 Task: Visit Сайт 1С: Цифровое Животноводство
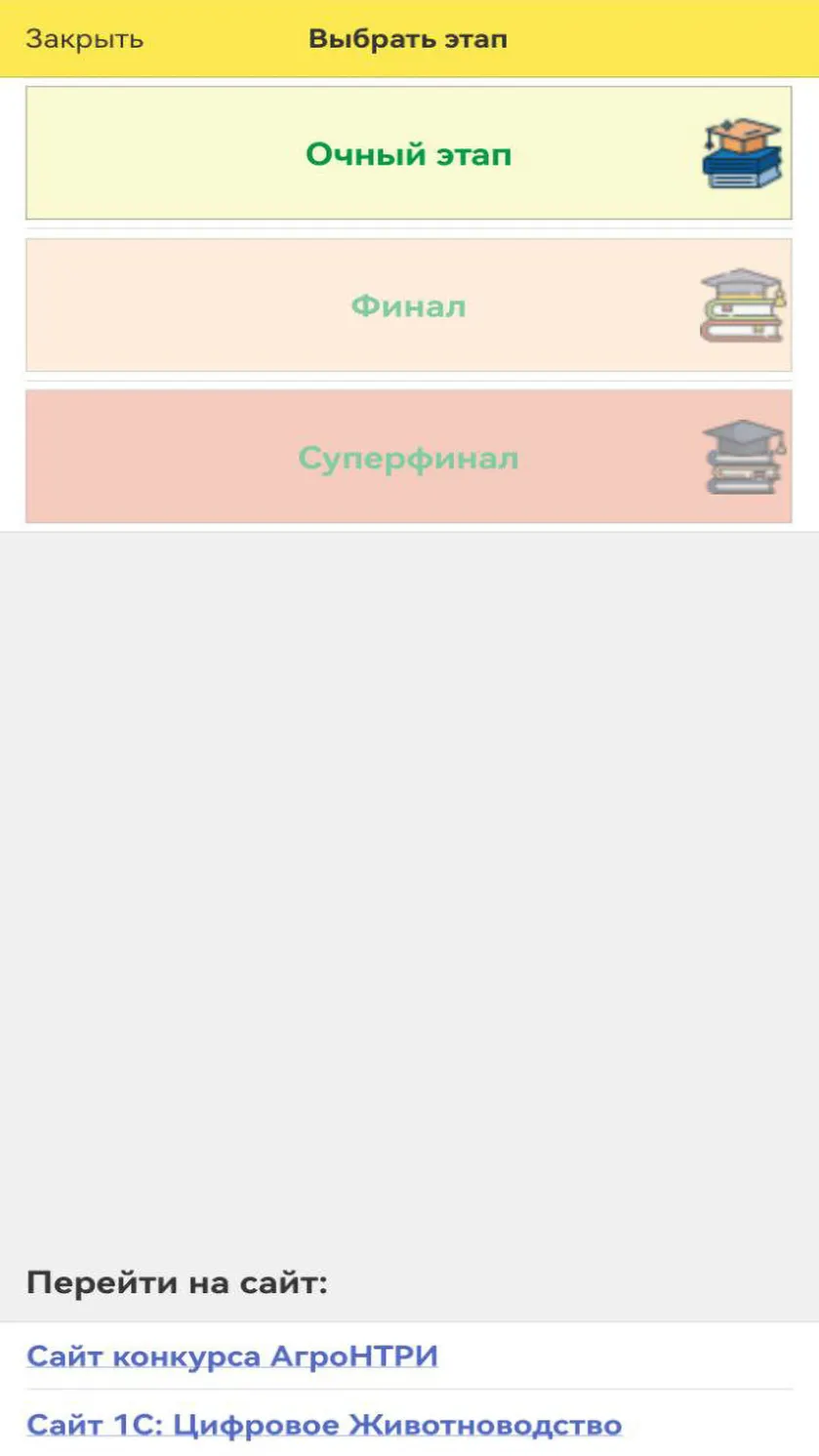tap(324, 1425)
